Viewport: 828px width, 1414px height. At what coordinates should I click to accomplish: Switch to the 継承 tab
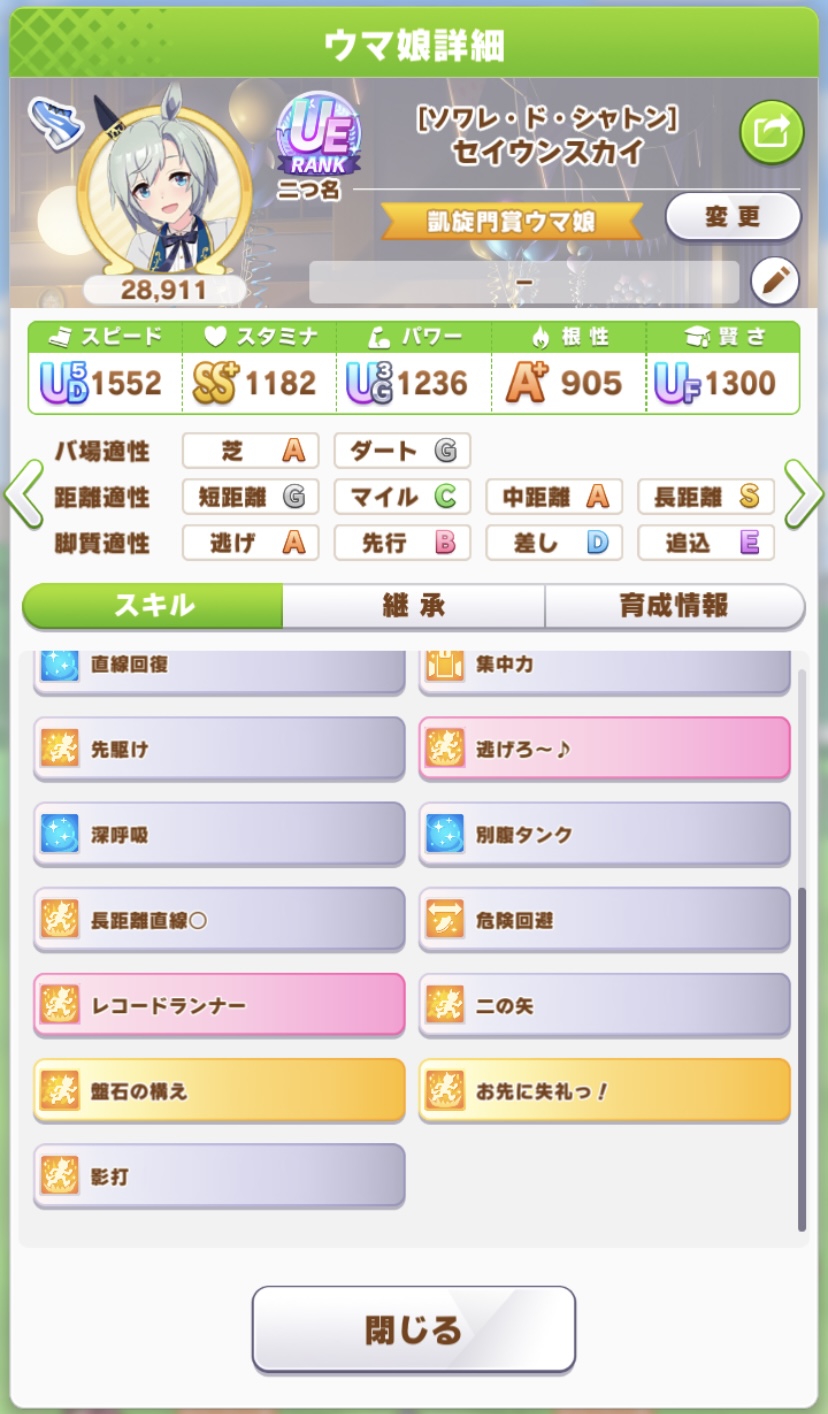pos(413,606)
